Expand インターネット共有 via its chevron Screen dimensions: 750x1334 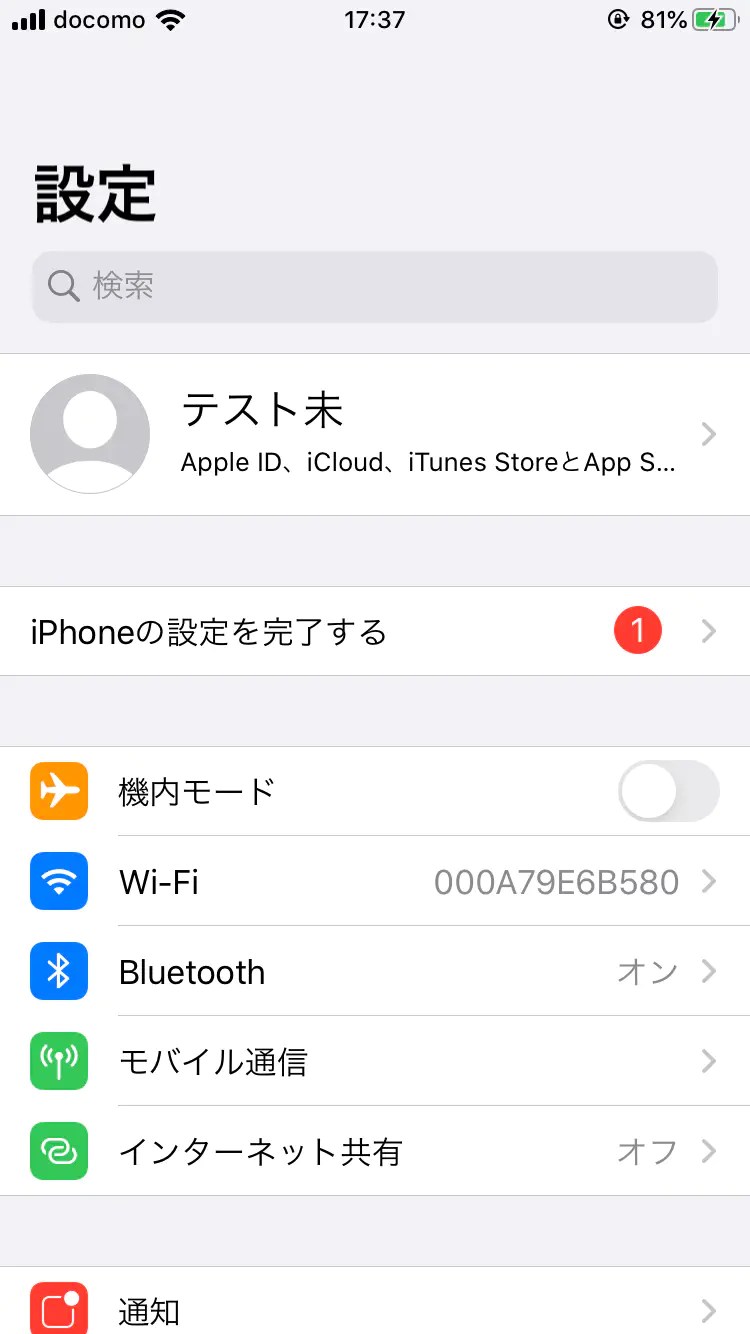(708, 1151)
